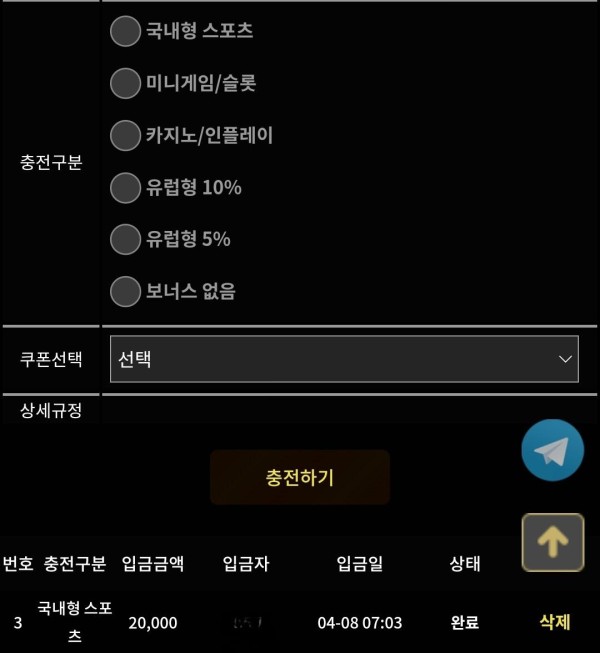600x653 pixels.
Task: Select 카지노/인플레이 charge type
Action: (x=125, y=135)
